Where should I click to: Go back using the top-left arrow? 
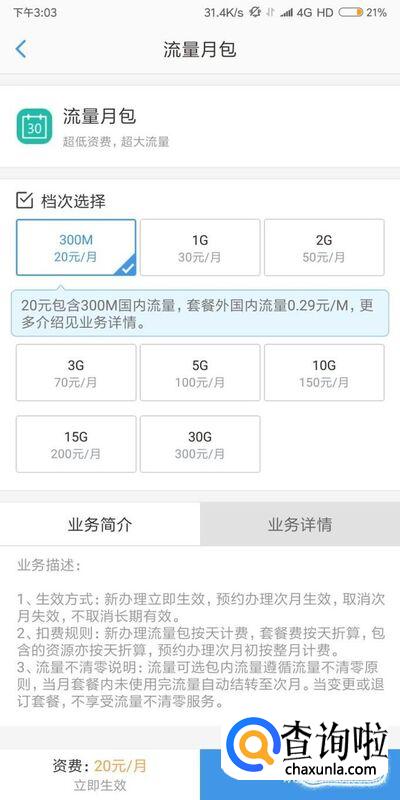pyautogui.click(x=21, y=49)
